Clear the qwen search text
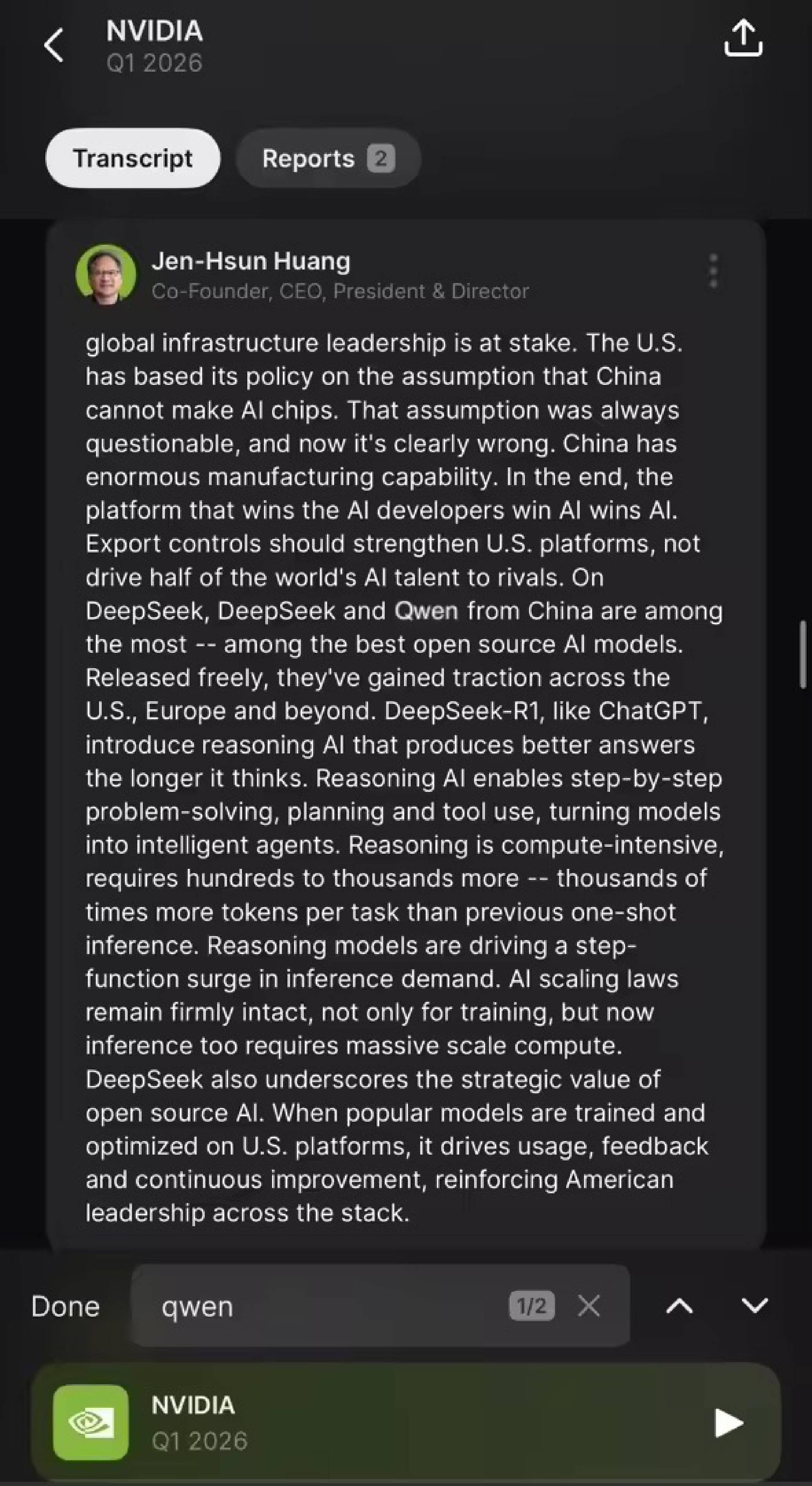The height and width of the screenshot is (1486, 812). 589,1306
